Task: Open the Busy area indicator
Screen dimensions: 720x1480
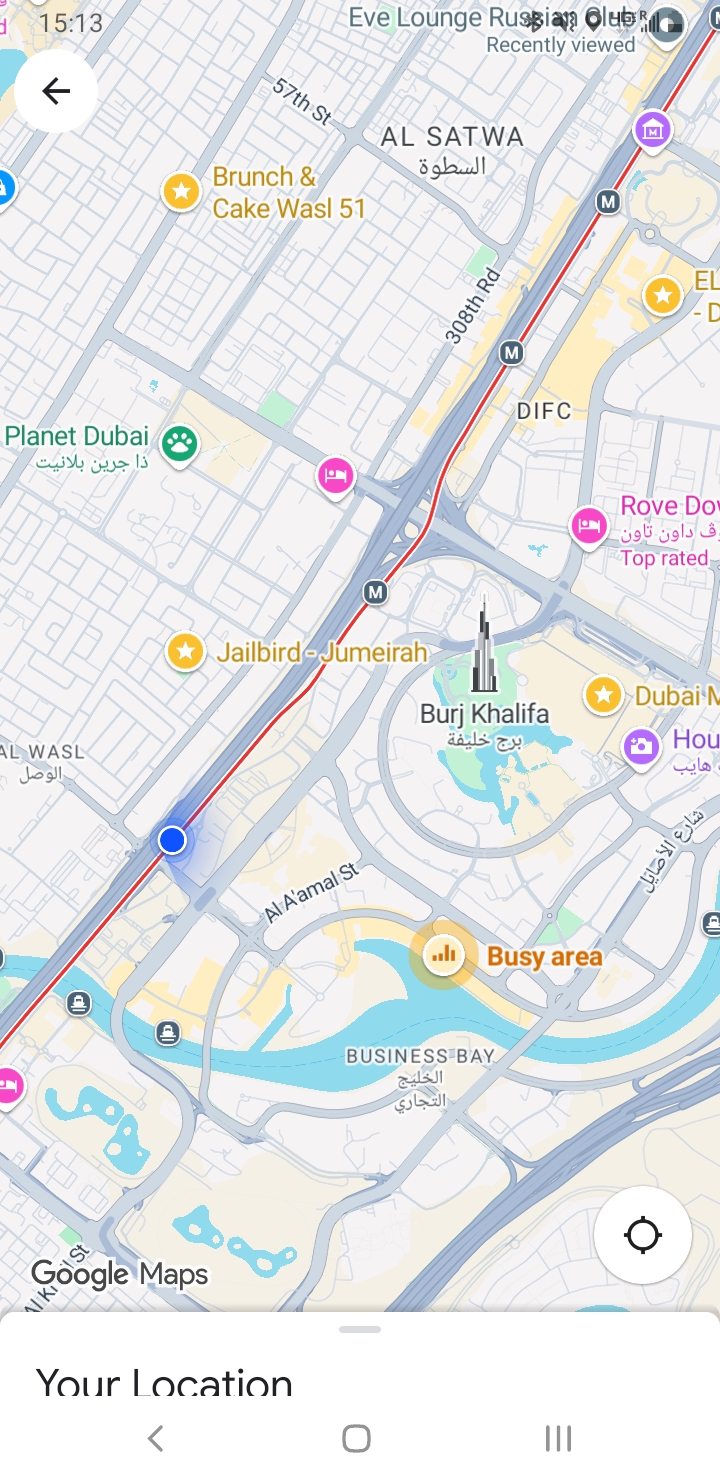Action: click(443, 955)
